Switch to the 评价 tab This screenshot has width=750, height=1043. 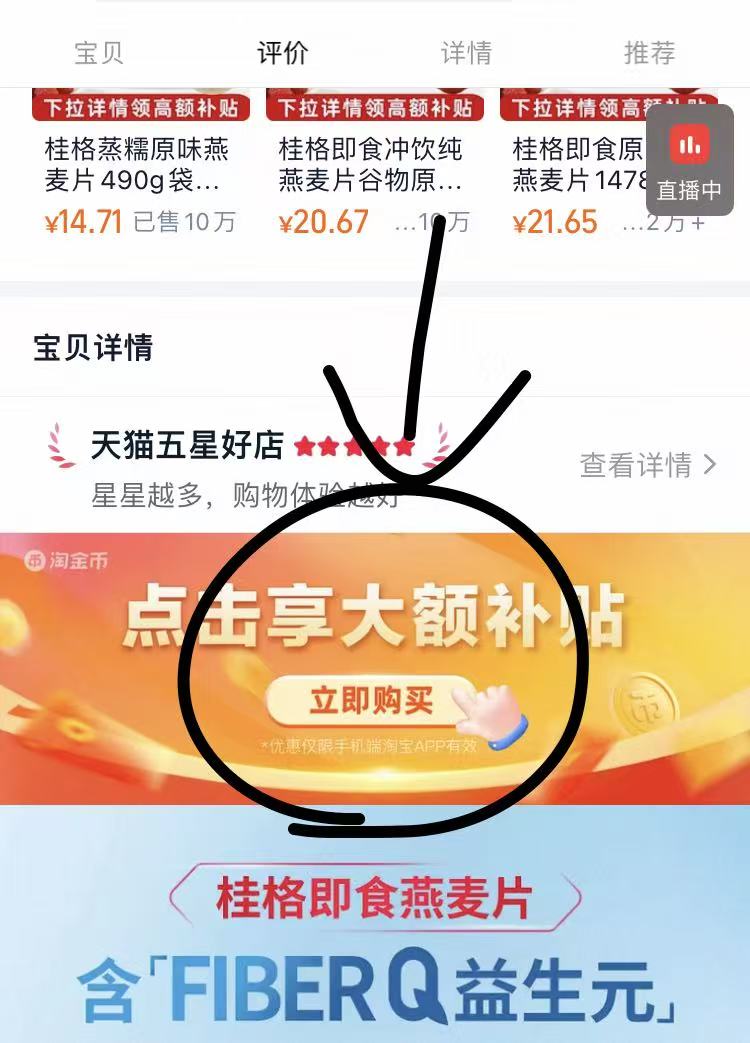click(283, 53)
